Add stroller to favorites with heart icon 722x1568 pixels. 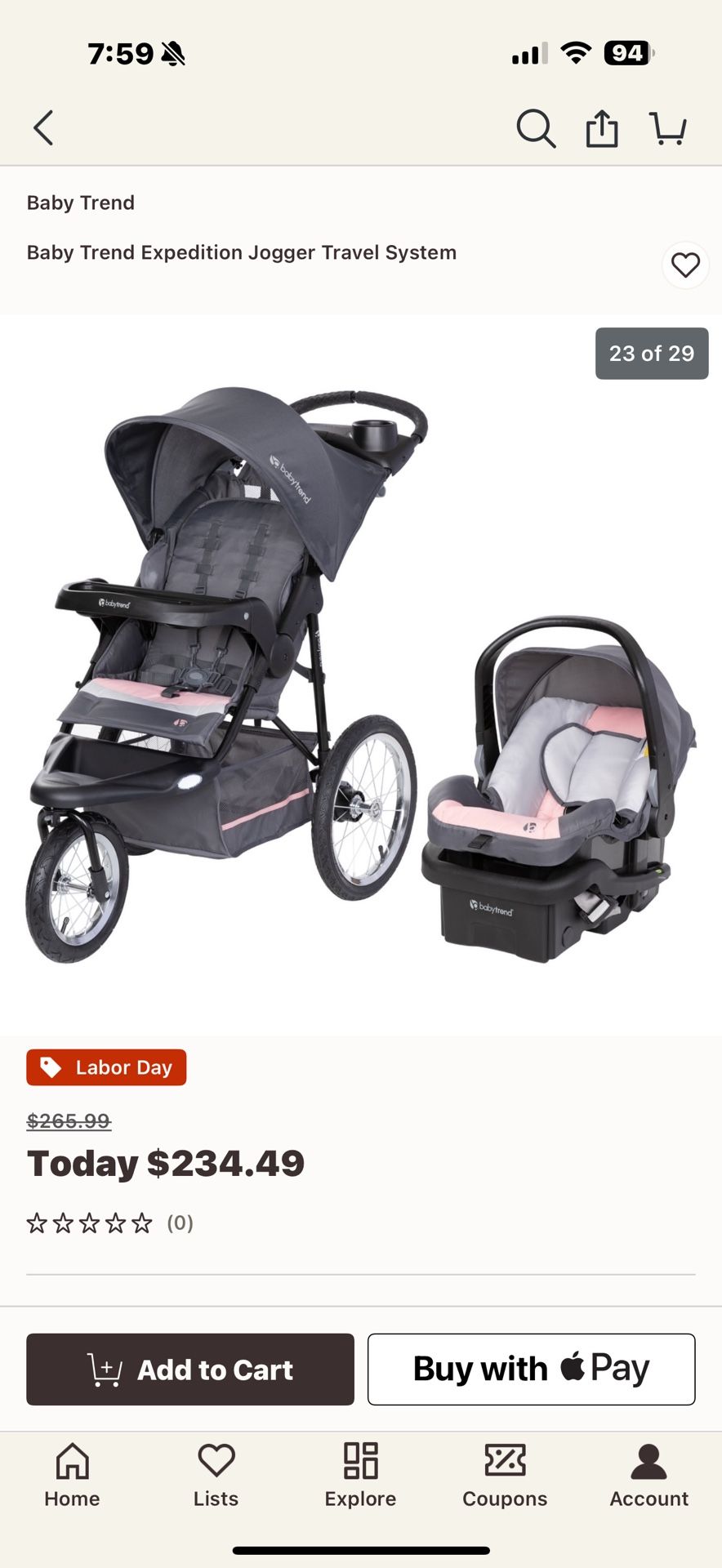[x=685, y=265]
